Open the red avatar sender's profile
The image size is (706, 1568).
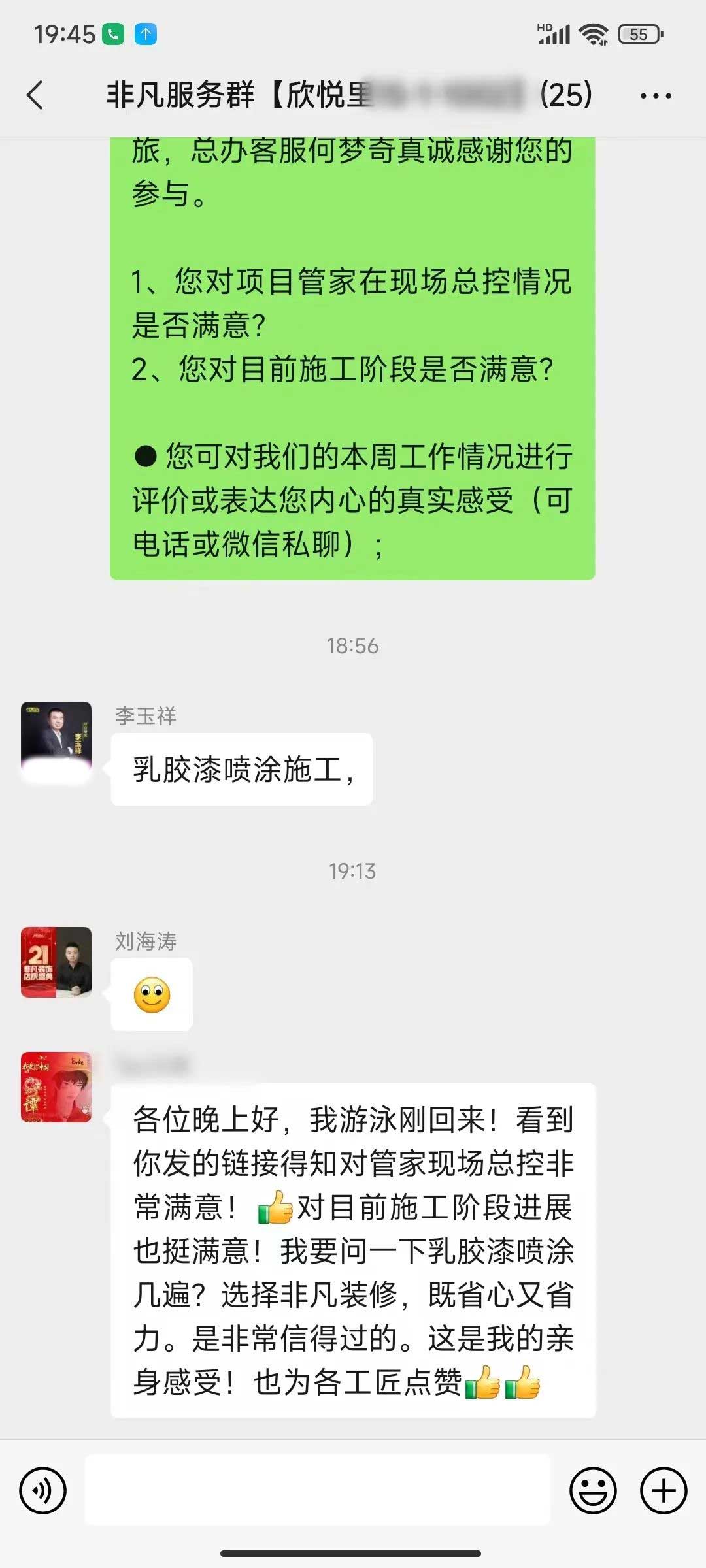pyautogui.click(x=56, y=1087)
